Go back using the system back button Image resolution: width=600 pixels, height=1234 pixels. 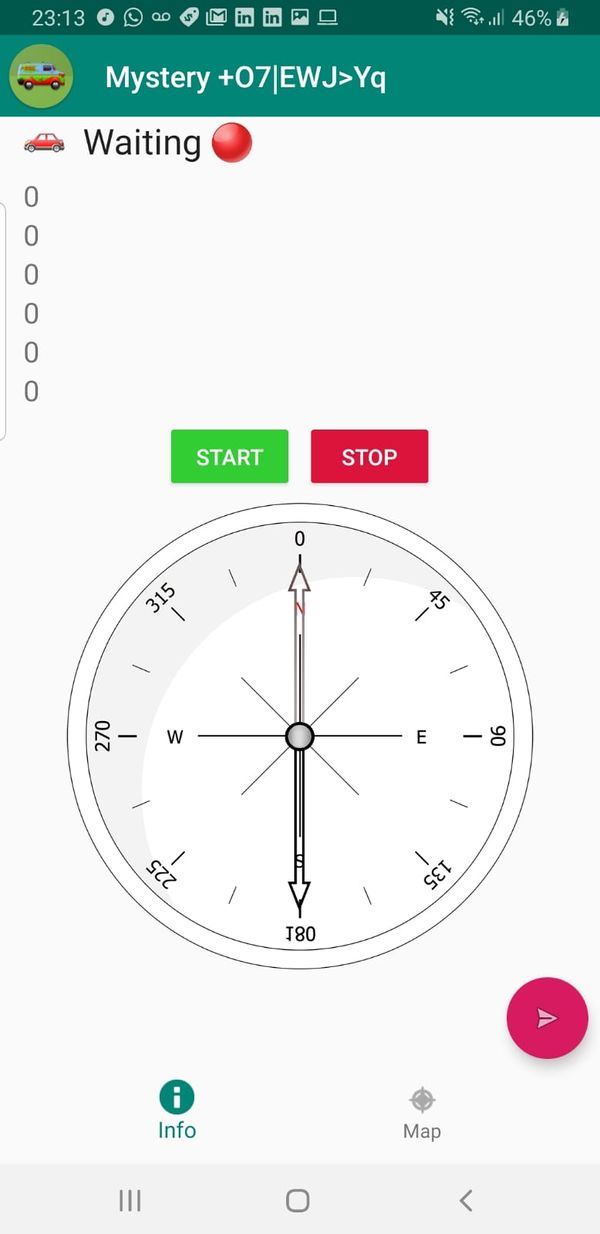pyautogui.click(x=465, y=1200)
